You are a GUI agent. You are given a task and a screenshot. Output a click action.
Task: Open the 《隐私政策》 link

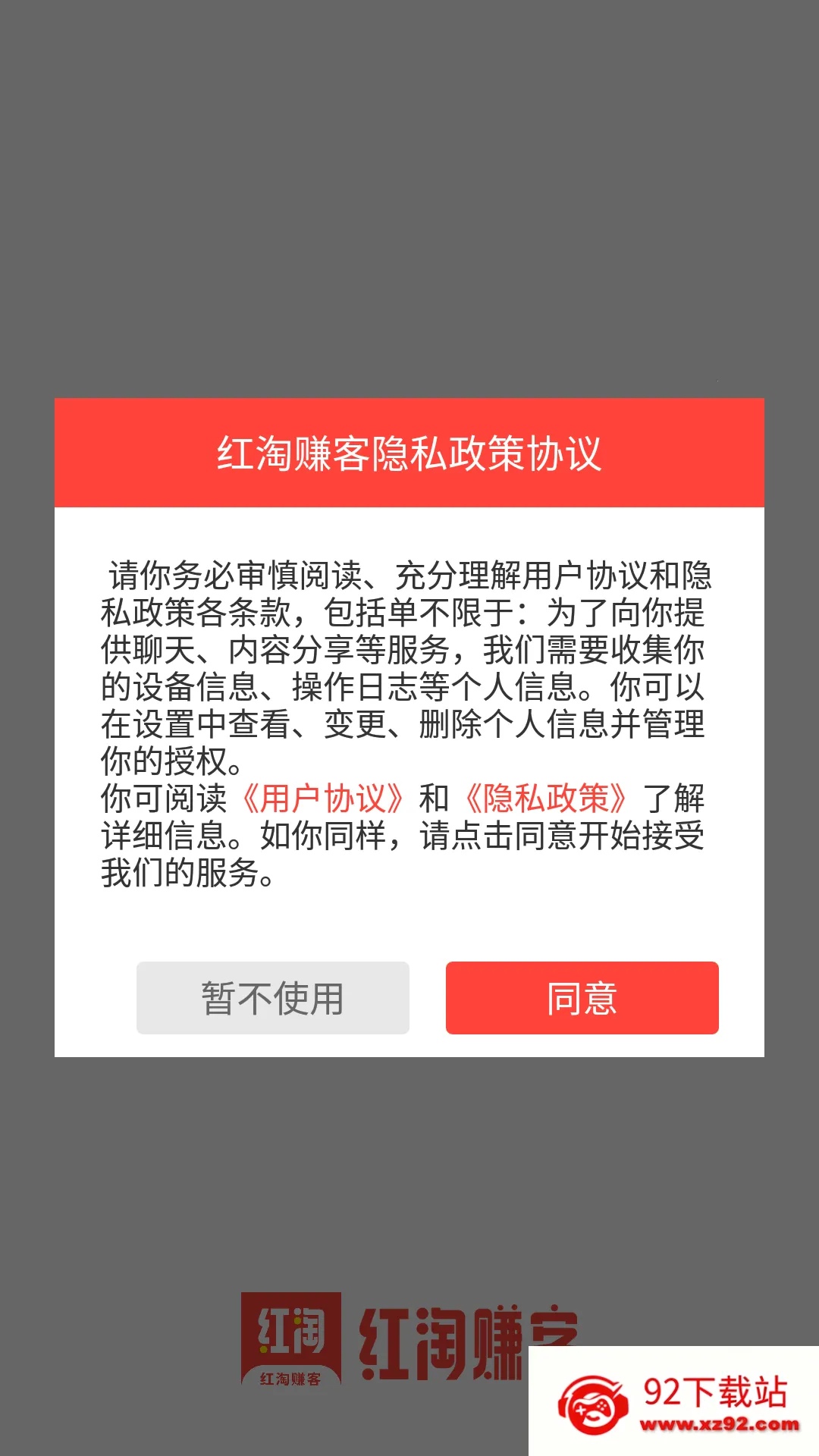click(546, 799)
